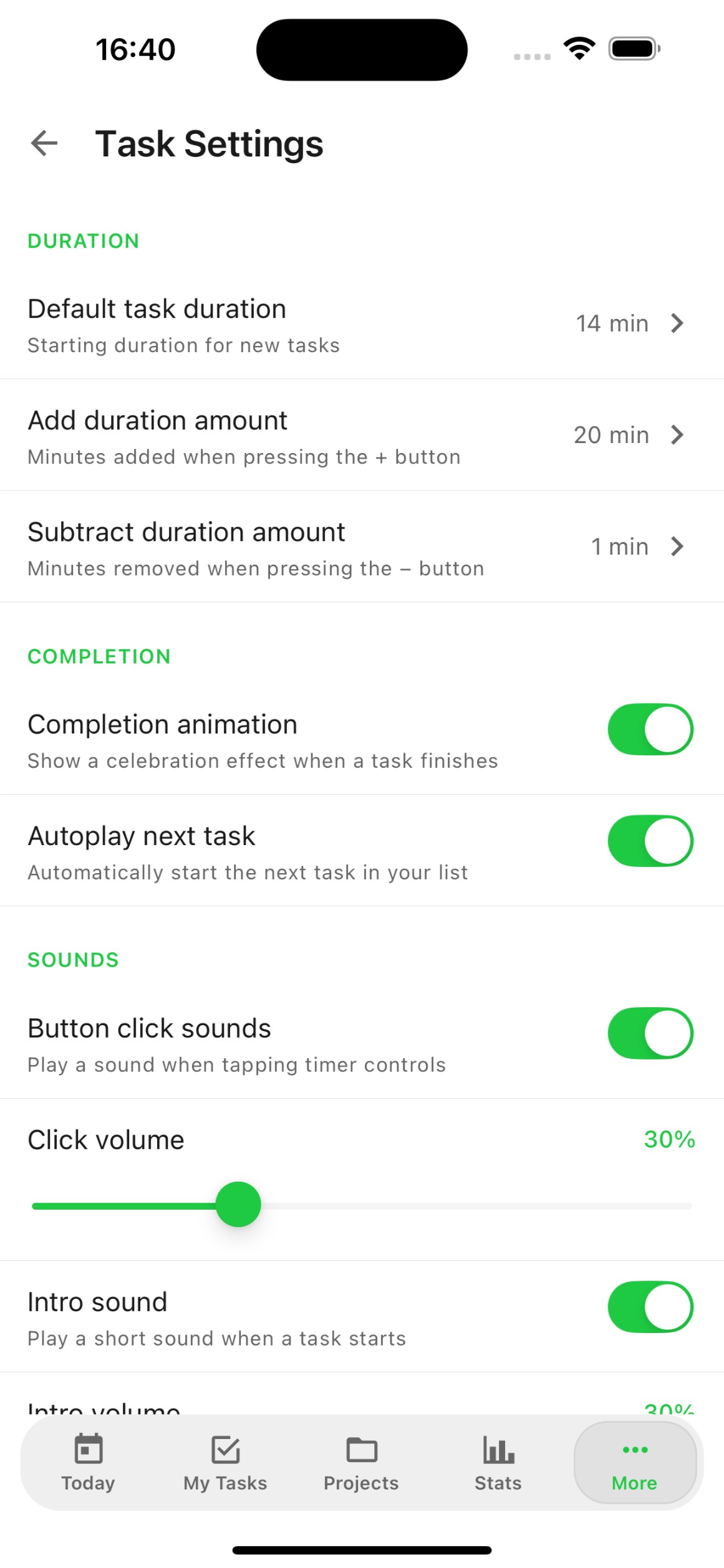Open My Tasks via its checkmark icon
Image resolution: width=724 pixels, height=1568 pixels.
tap(225, 1449)
